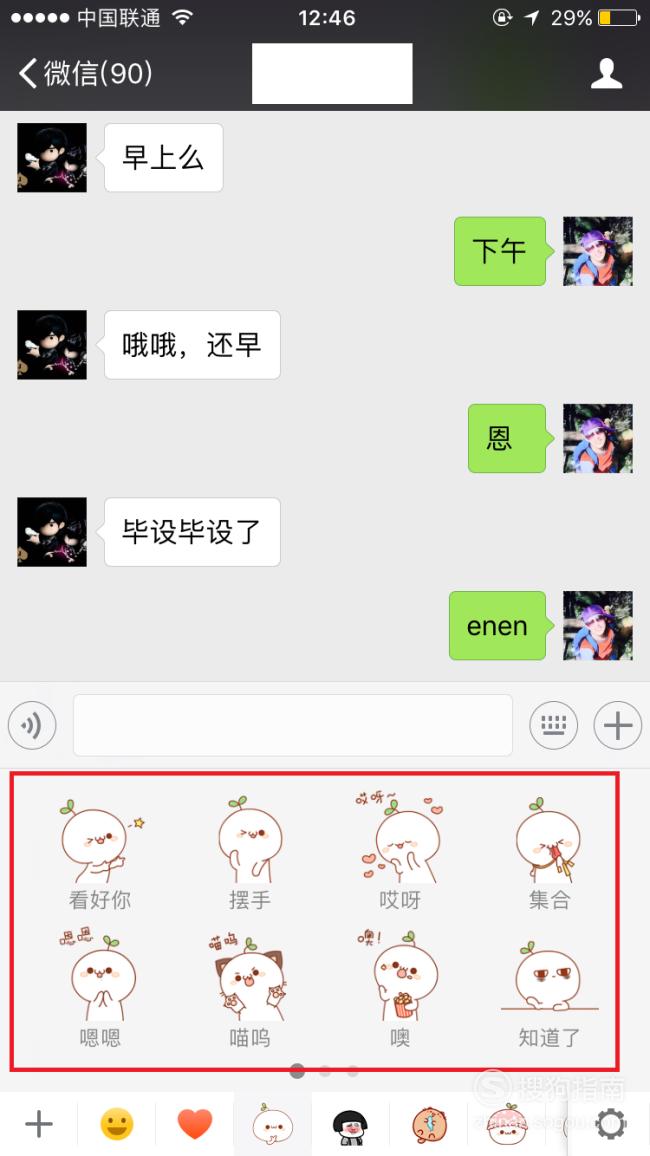This screenshot has width=650, height=1156.
Task: Switch to voice input mode
Action: [32, 725]
